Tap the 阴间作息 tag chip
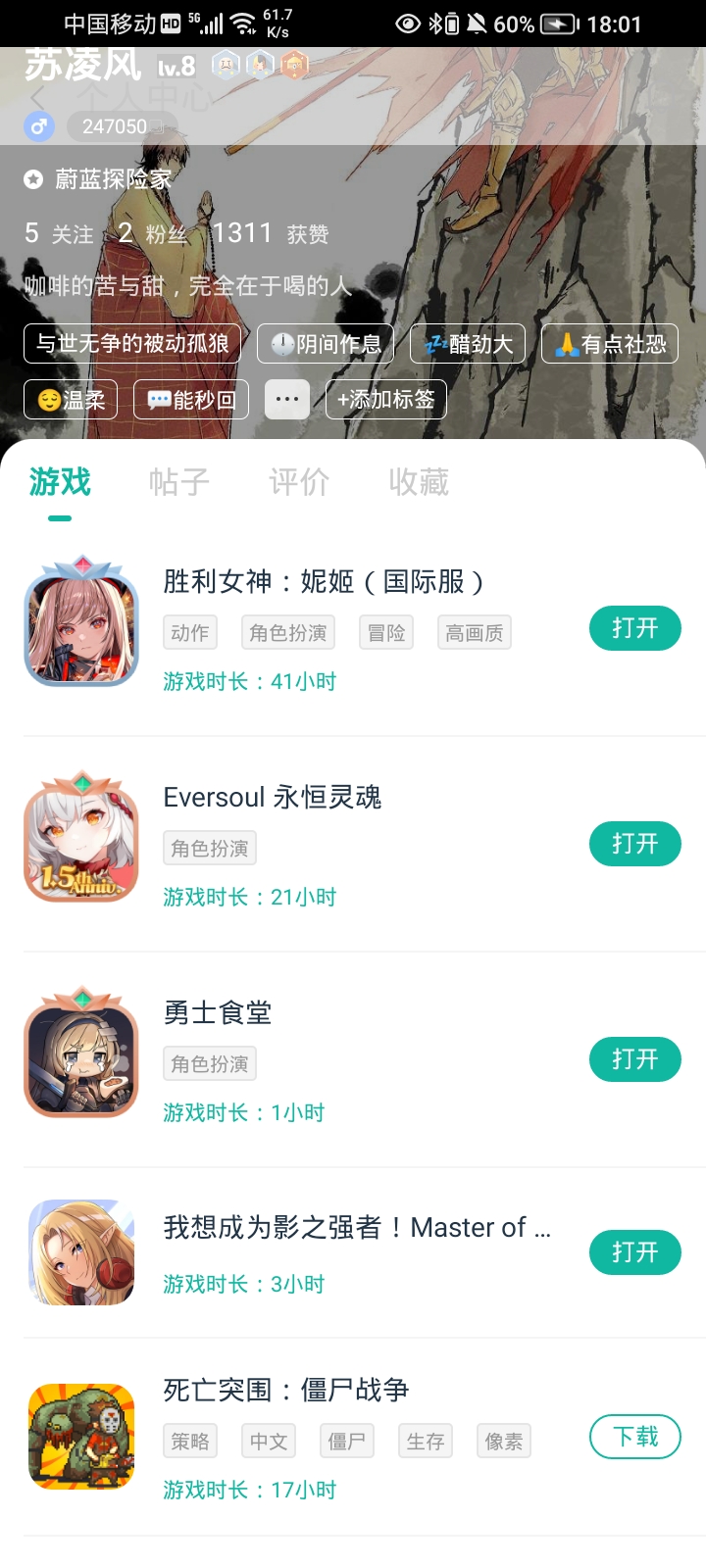Screen dimensions: 706x1568 (x=326, y=344)
